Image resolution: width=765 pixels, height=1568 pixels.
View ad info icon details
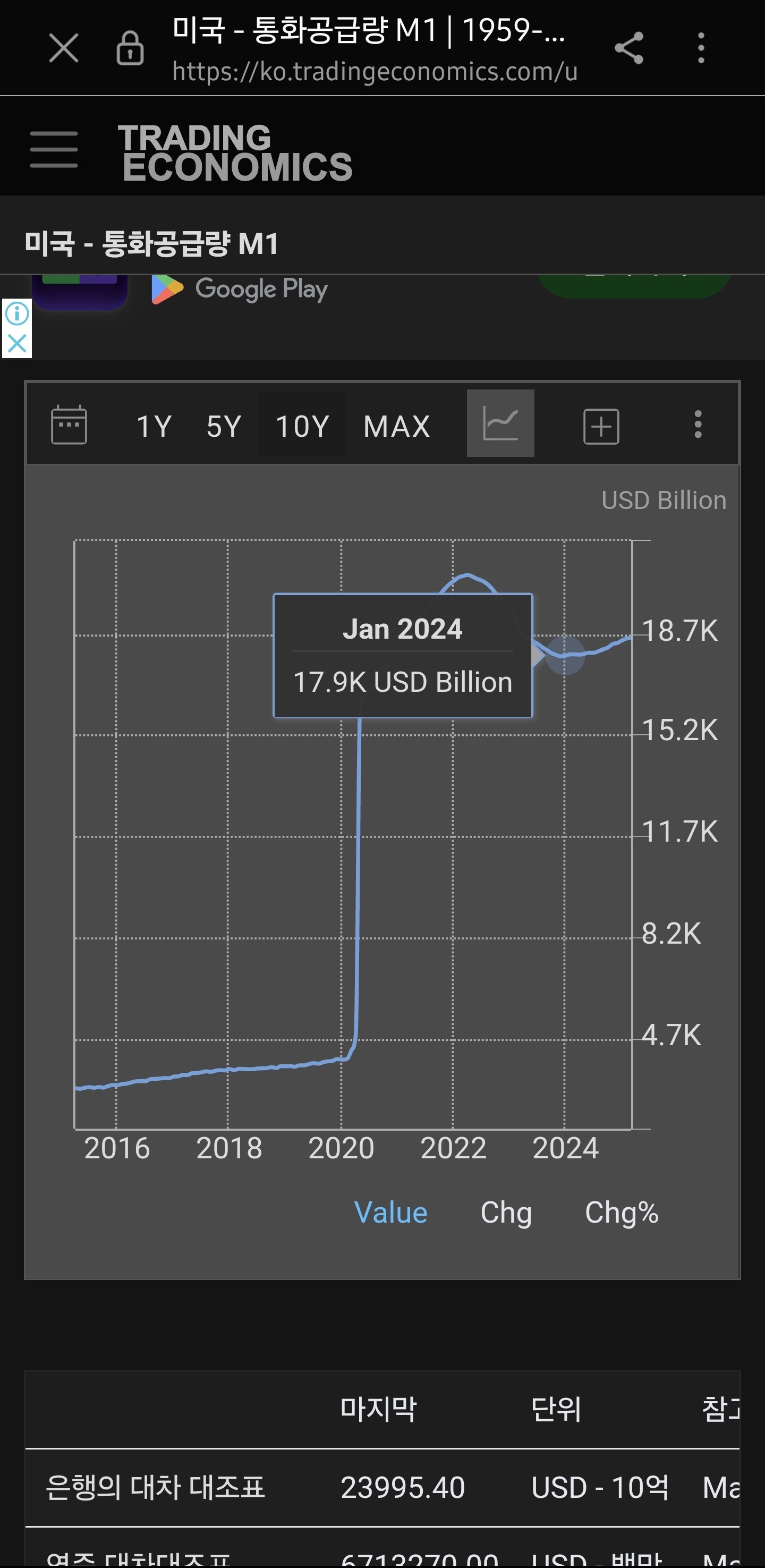tap(17, 313)
